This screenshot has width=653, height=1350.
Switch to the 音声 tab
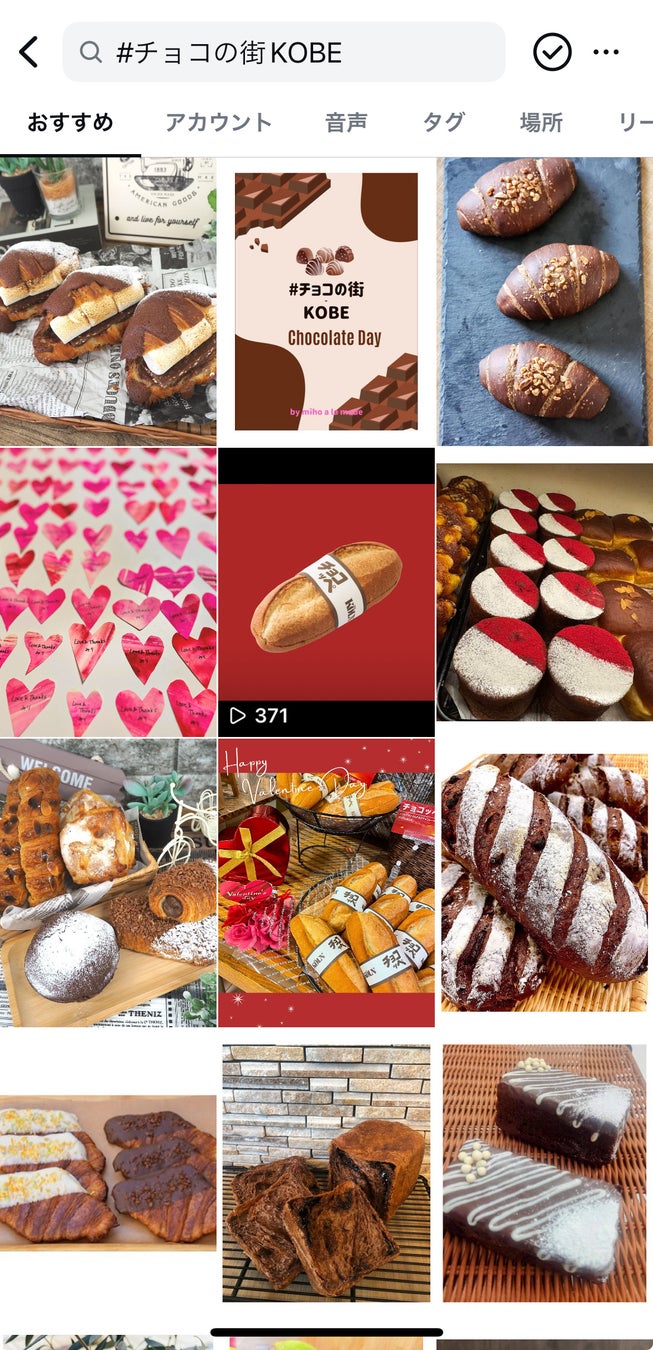click(x=346, y=122)
